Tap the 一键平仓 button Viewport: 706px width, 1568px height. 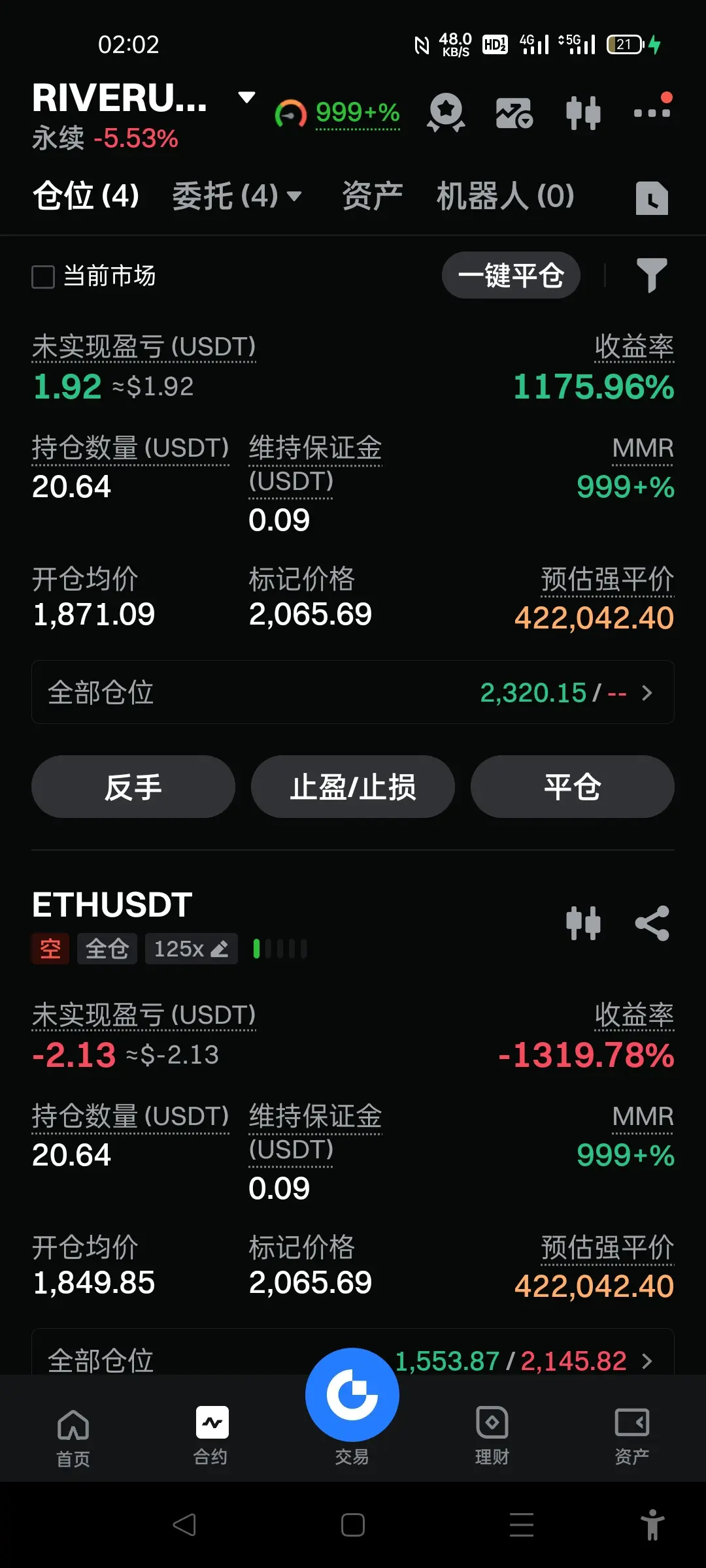click(511, 275)
